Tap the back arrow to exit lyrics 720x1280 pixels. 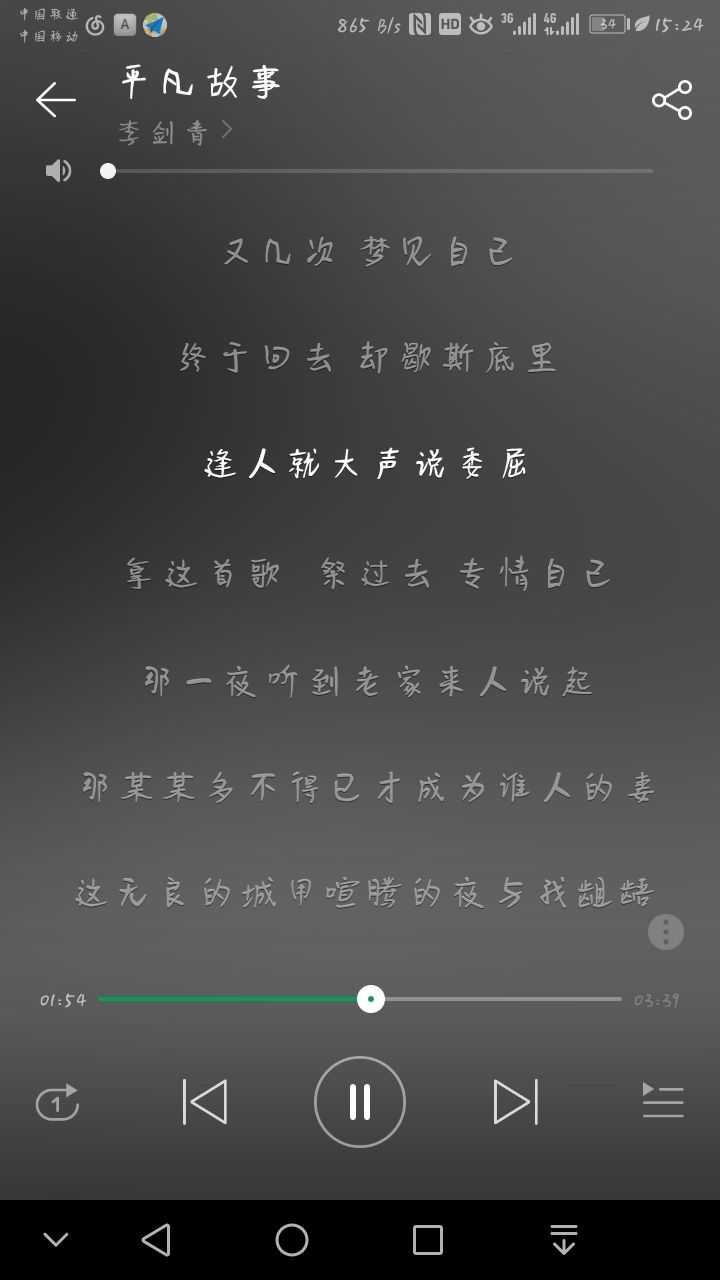tap(55, 99)
